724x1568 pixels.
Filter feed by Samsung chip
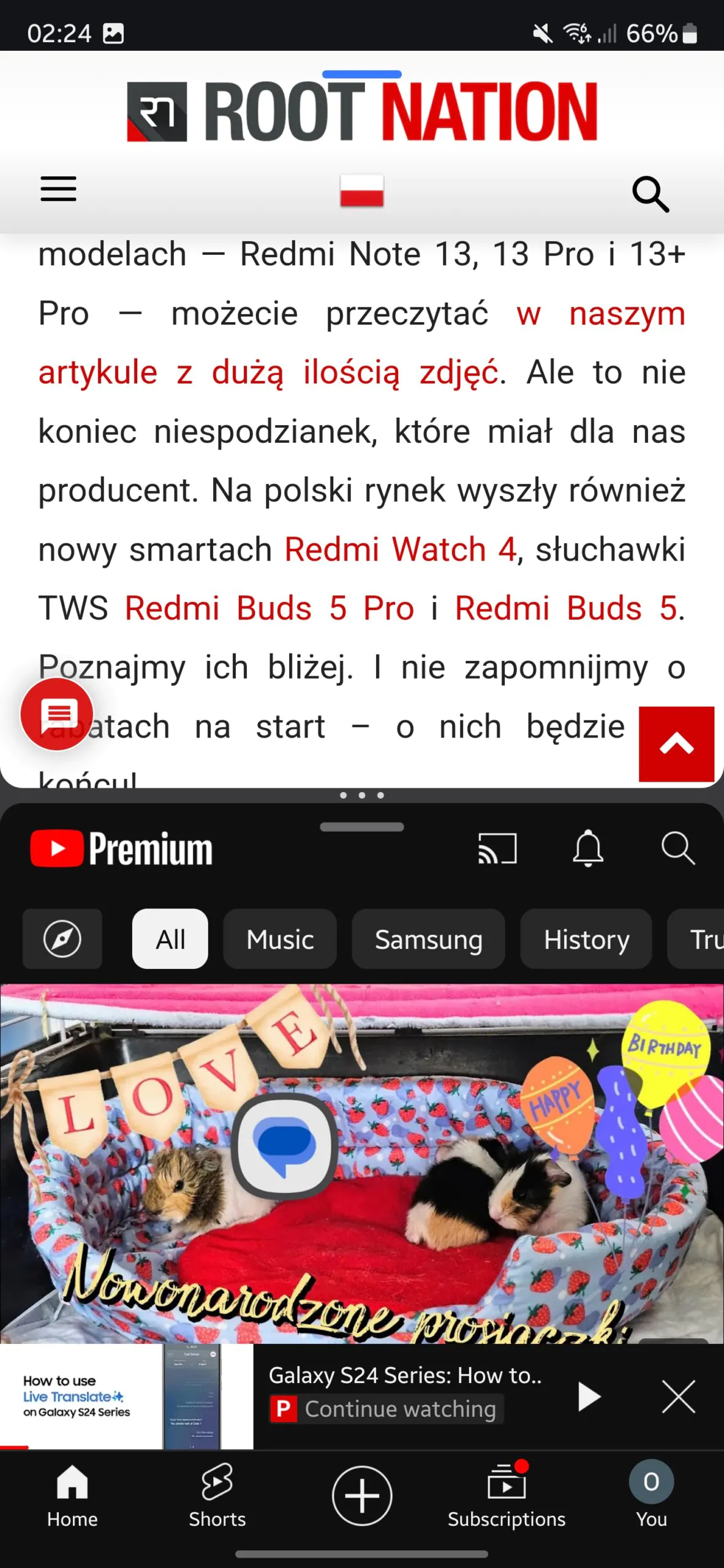coord(428,939)
